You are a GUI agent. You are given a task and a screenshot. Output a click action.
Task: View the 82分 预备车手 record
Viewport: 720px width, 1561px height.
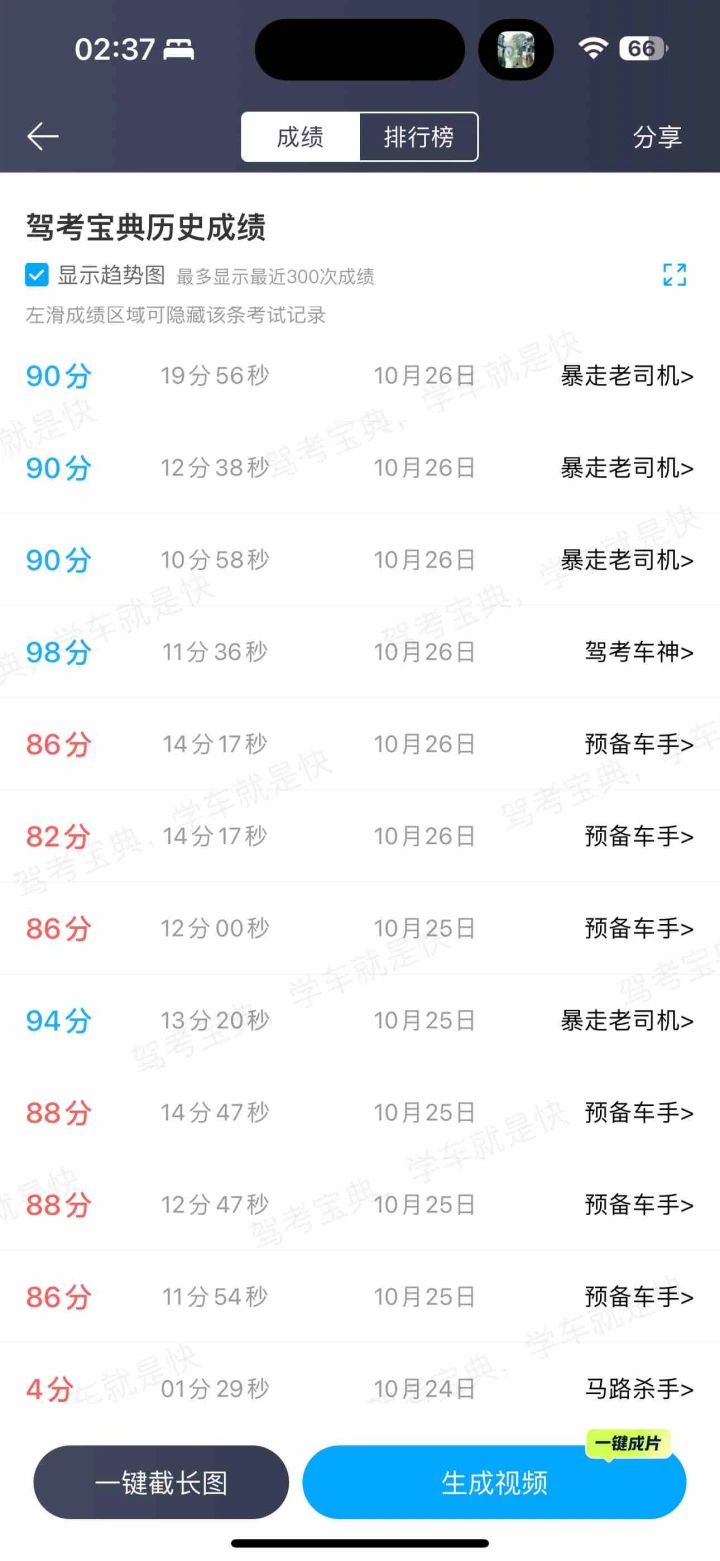[360, 836]
